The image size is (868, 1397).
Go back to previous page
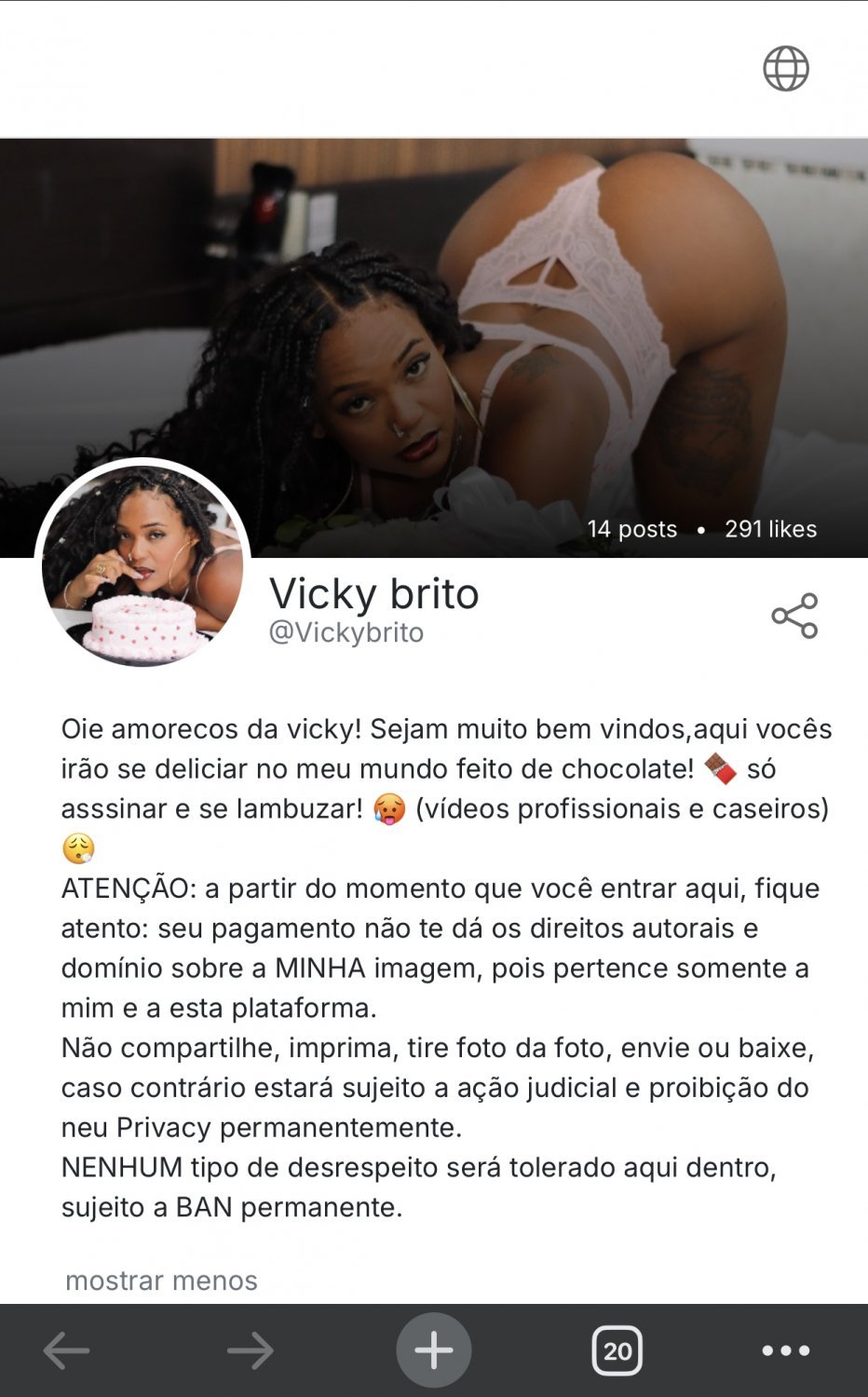point(66,1350)
